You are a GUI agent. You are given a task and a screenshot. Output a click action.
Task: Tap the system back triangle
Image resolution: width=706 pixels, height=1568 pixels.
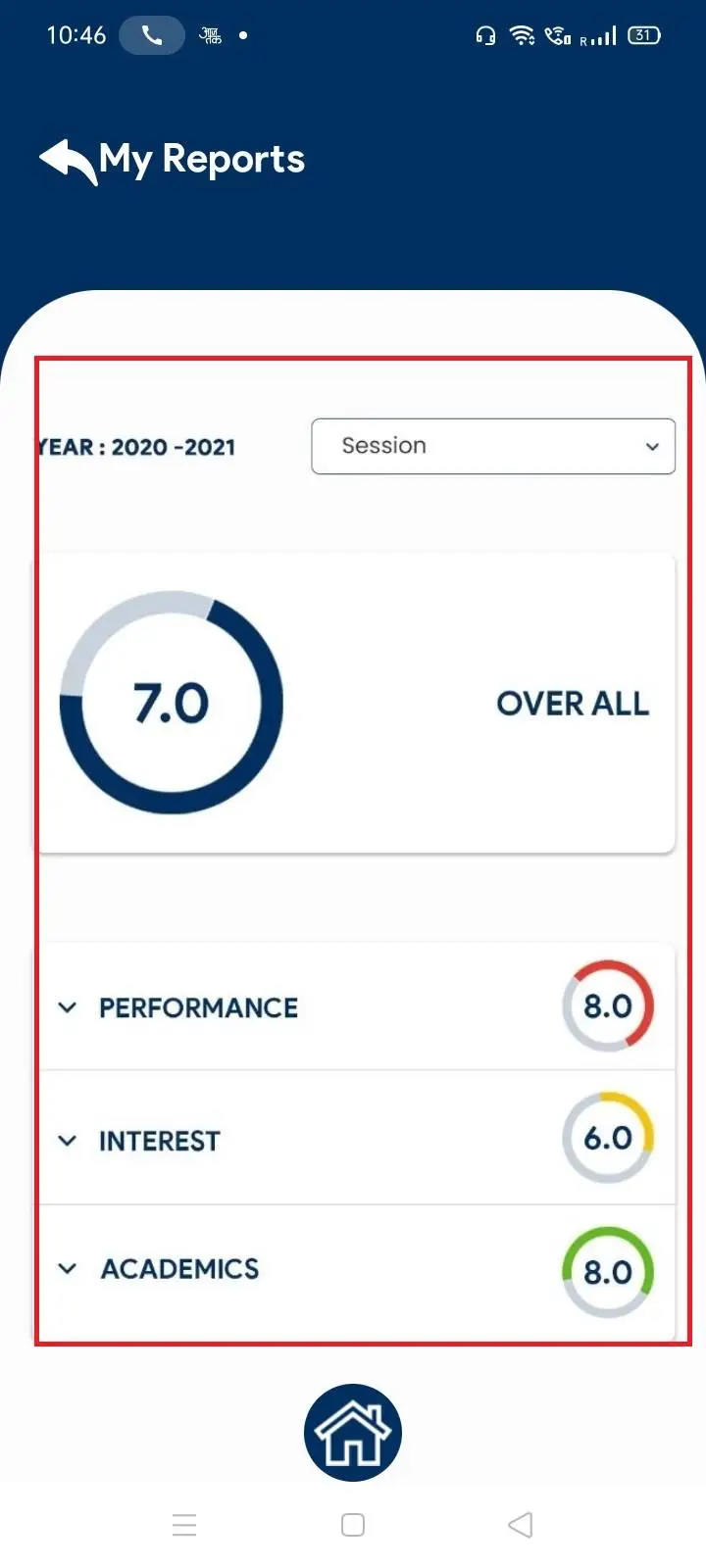pos(521,1525)
